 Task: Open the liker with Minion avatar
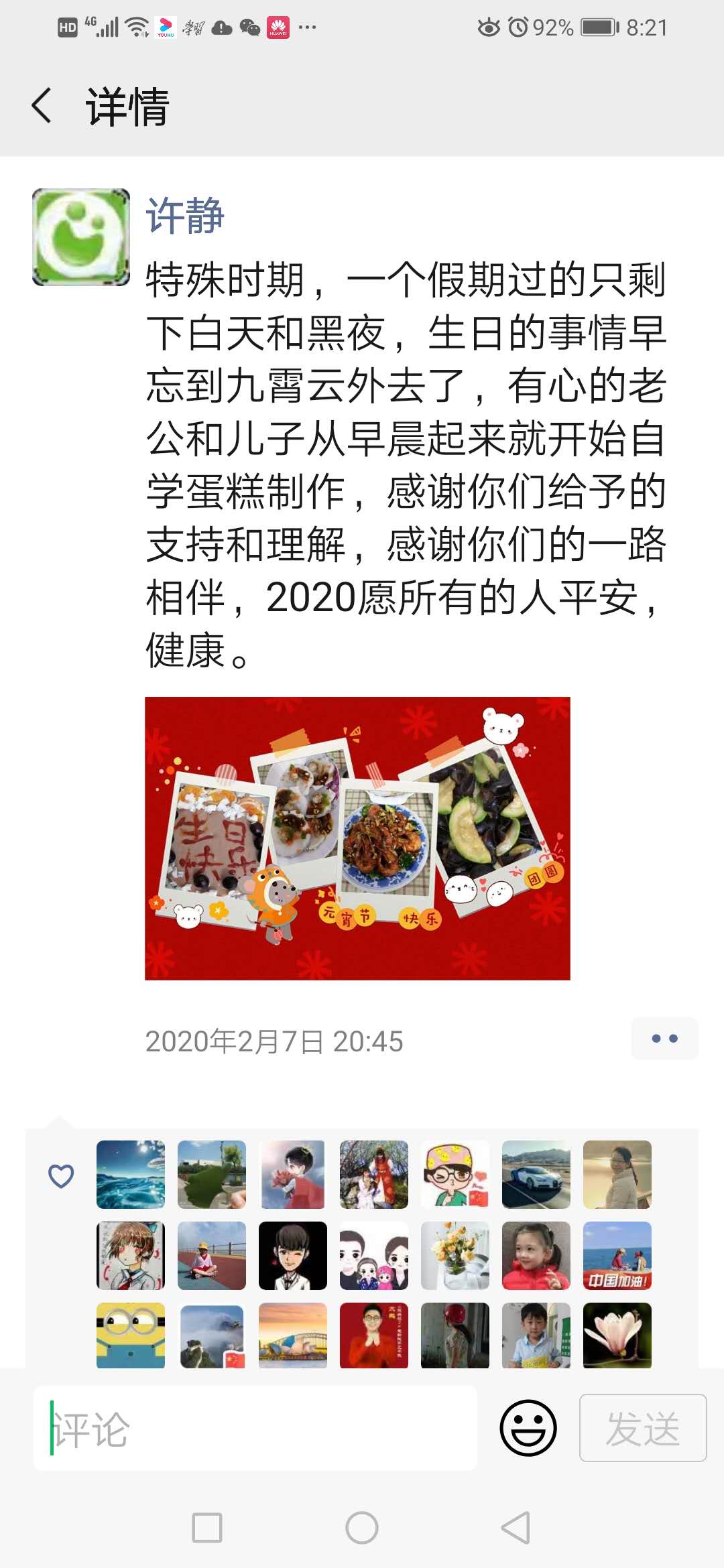pyautogui.click(x=131, y=1335)
